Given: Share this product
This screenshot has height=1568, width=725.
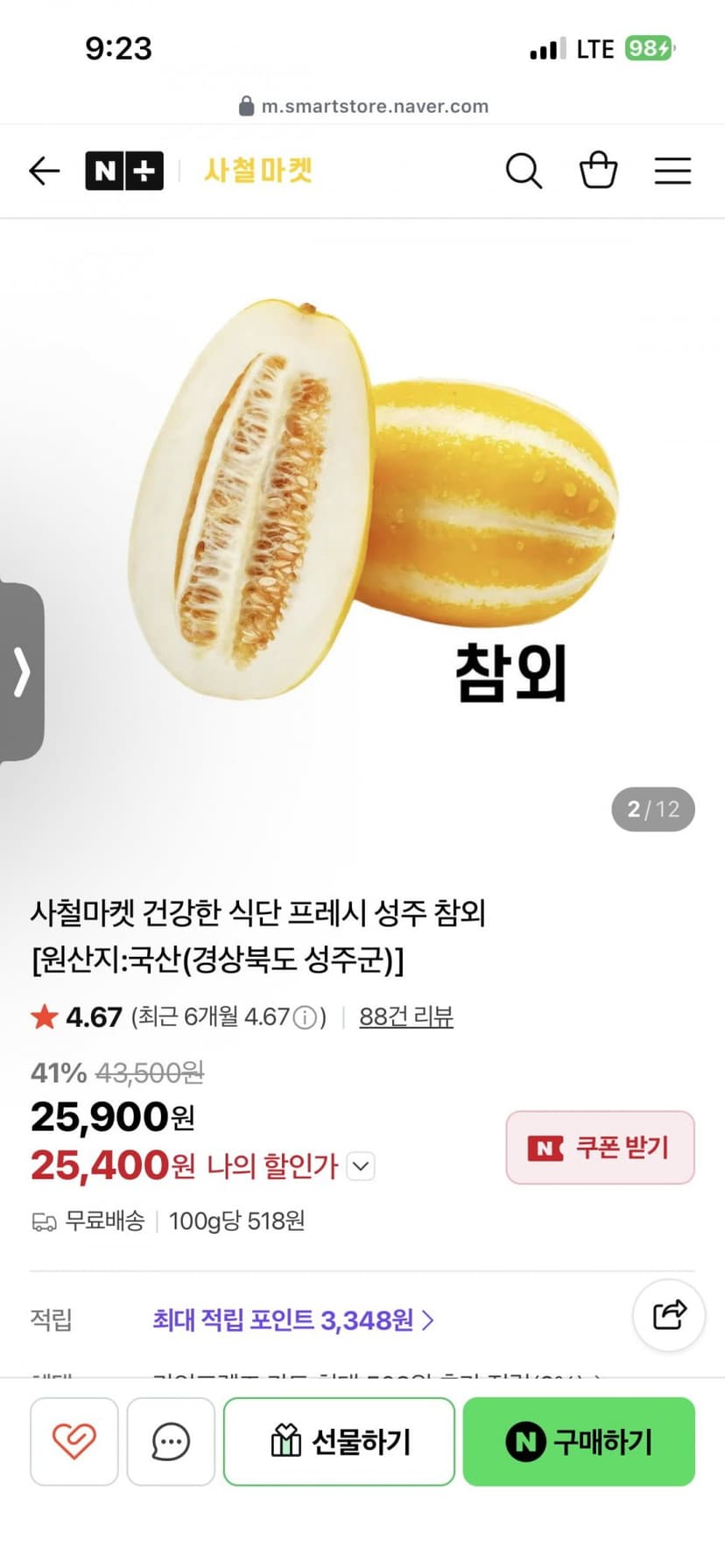Looking at the screenshot, I should coord(669,1315).
